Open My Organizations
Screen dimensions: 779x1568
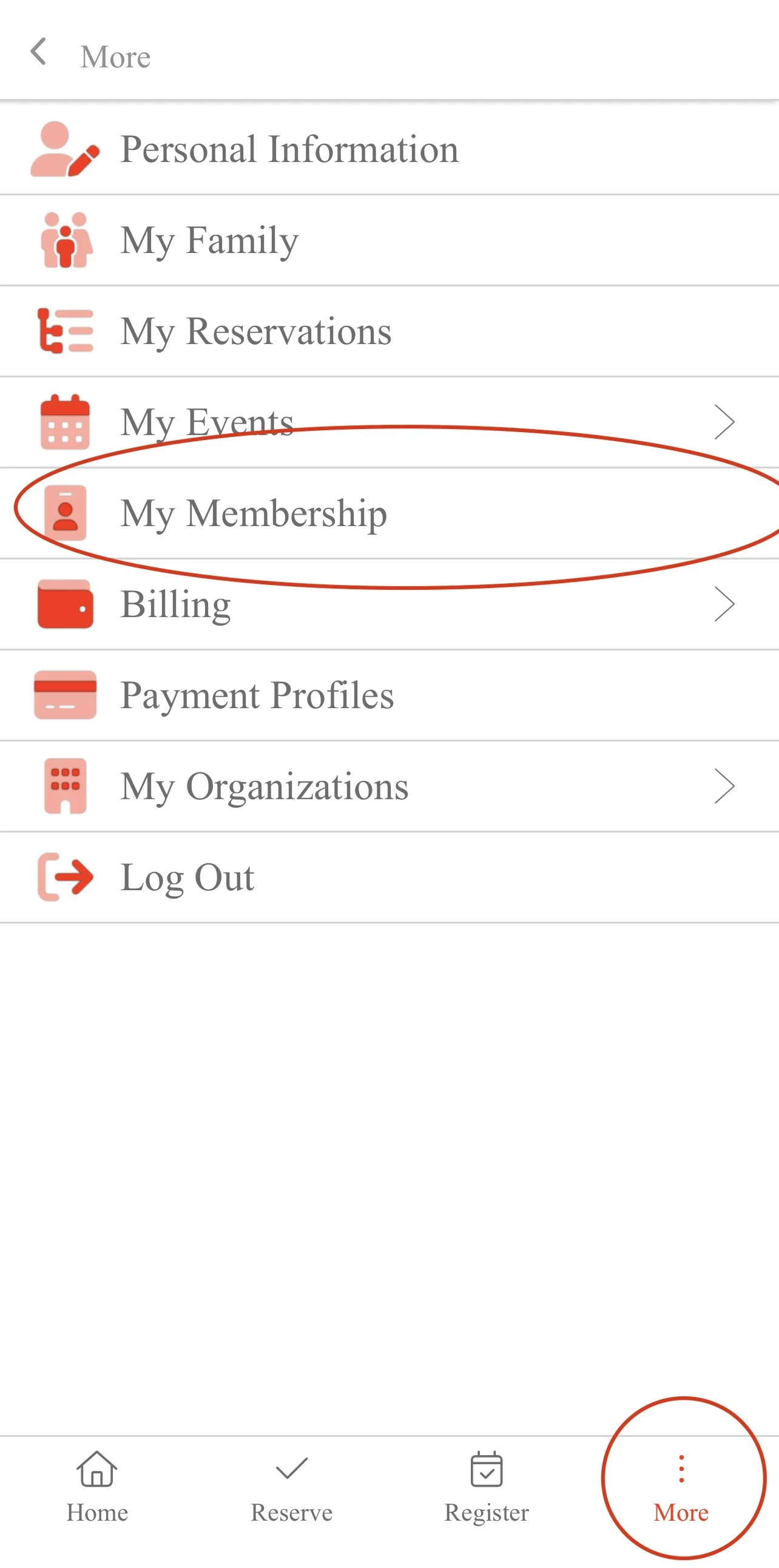pos(389,786)
